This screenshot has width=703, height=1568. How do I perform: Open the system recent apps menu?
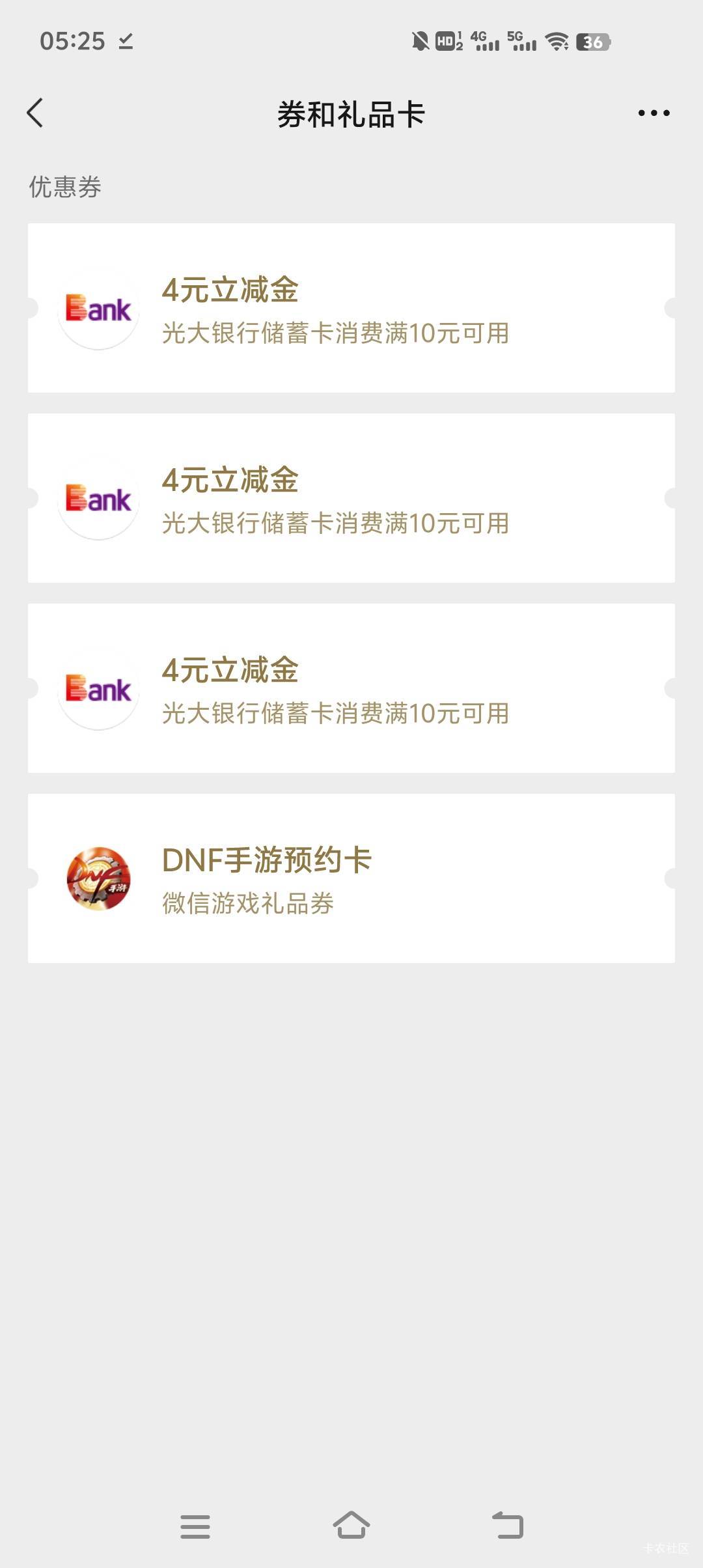coord(195,1526)
